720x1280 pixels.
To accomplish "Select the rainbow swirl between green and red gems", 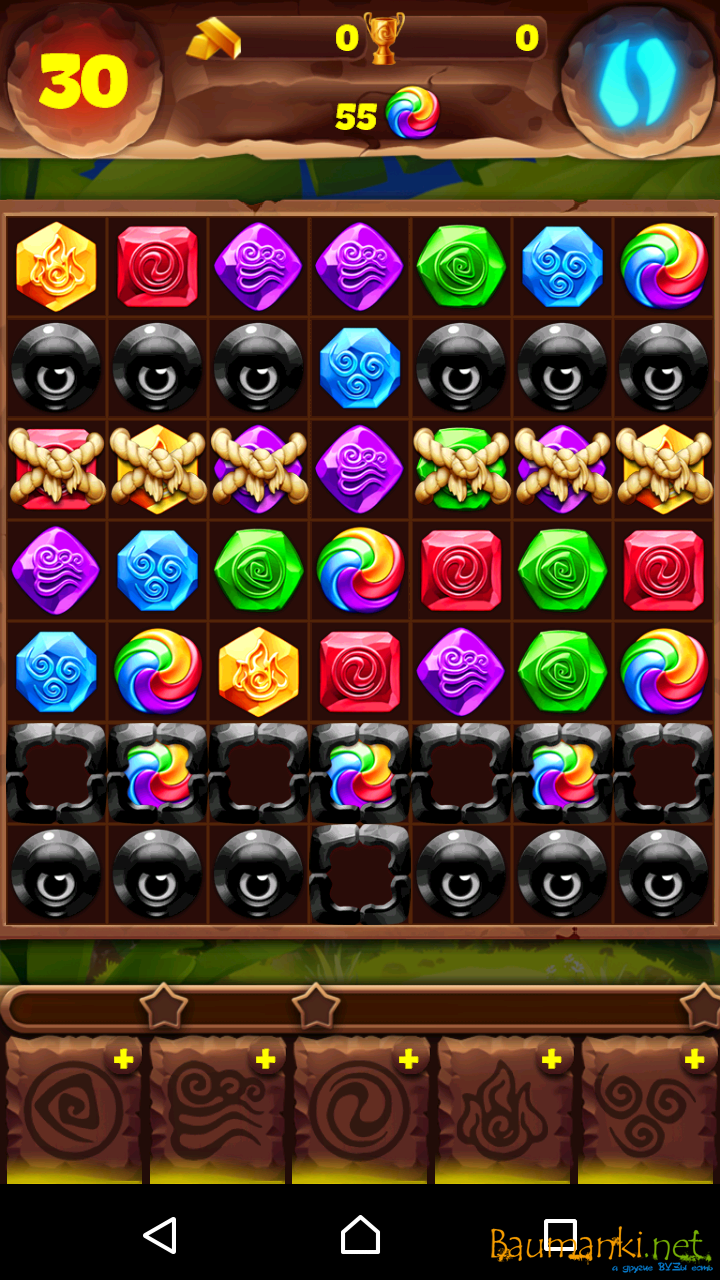I will 360,569.
